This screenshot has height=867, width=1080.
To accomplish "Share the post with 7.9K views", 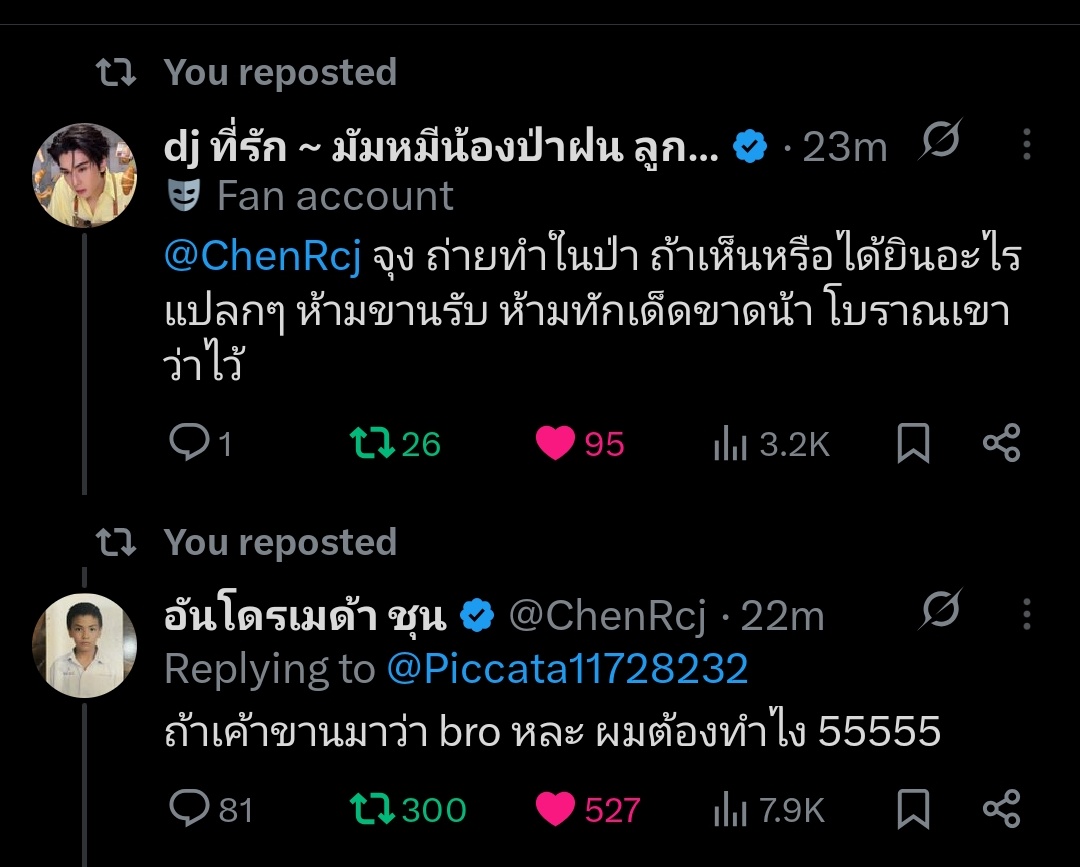I will coord(1001,809).
